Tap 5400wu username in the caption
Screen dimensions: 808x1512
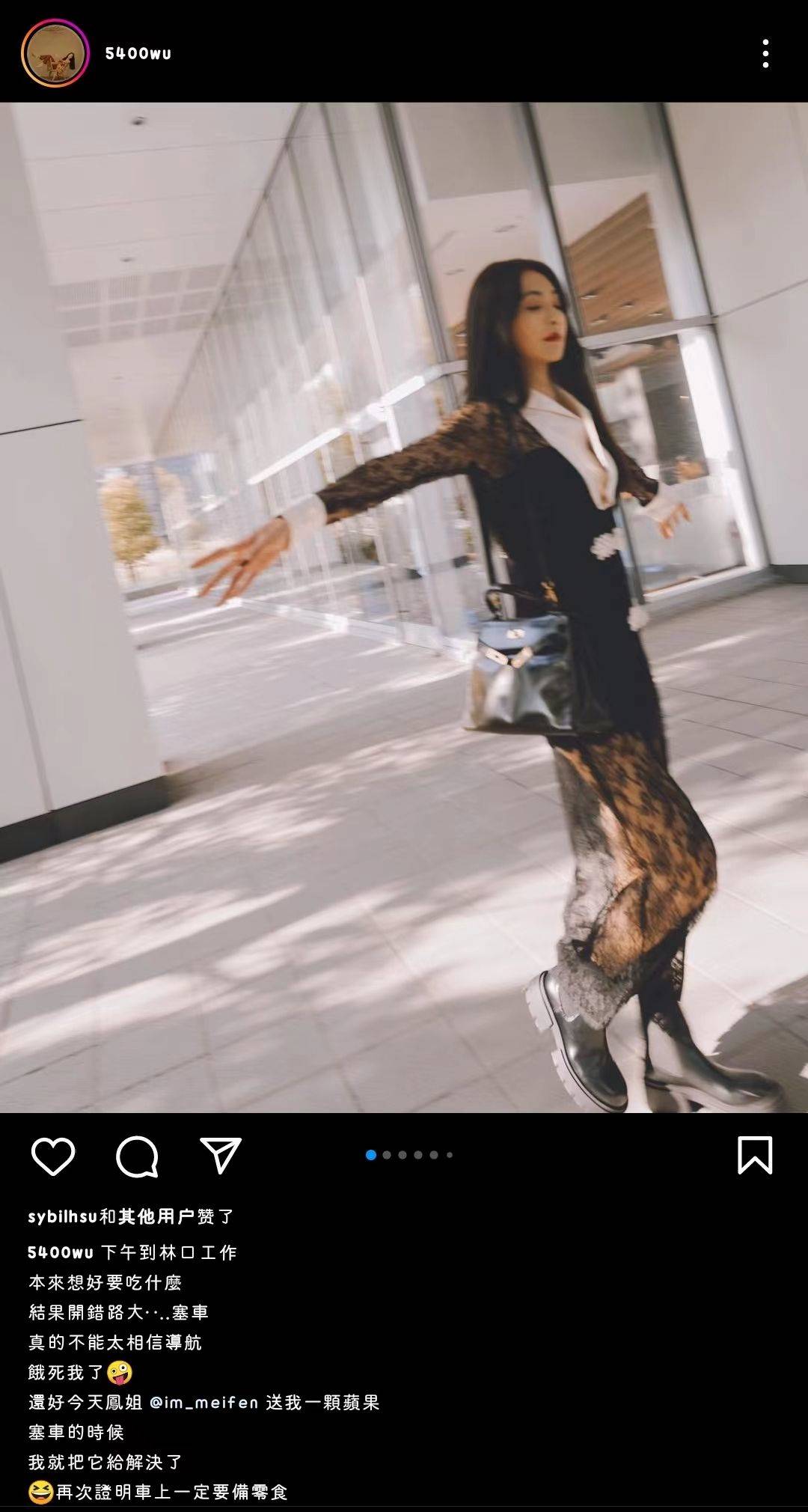pyautogui.click(x=60, y=1253)
